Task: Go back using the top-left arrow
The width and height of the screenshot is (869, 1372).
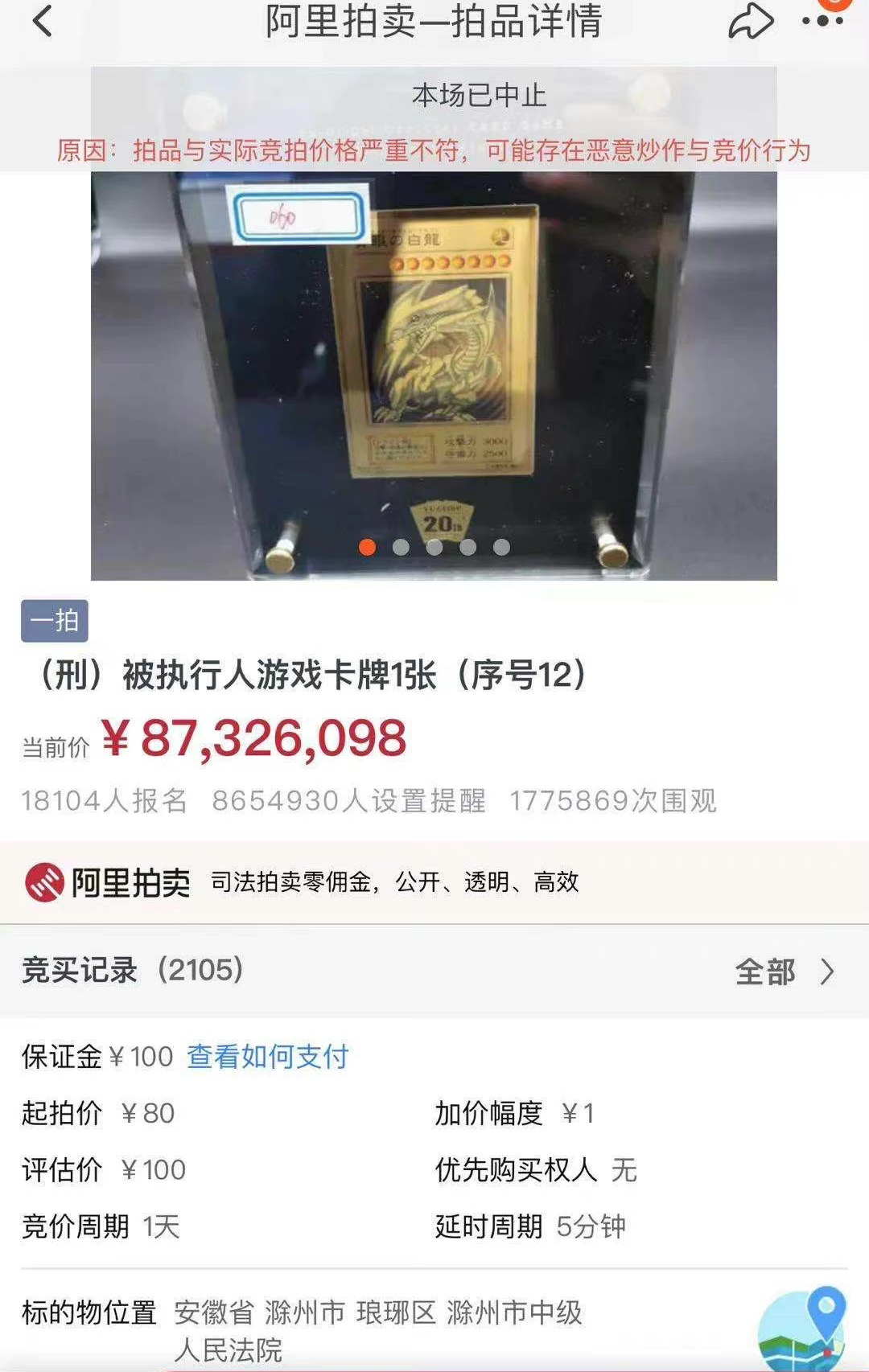Action: (42, 22)
